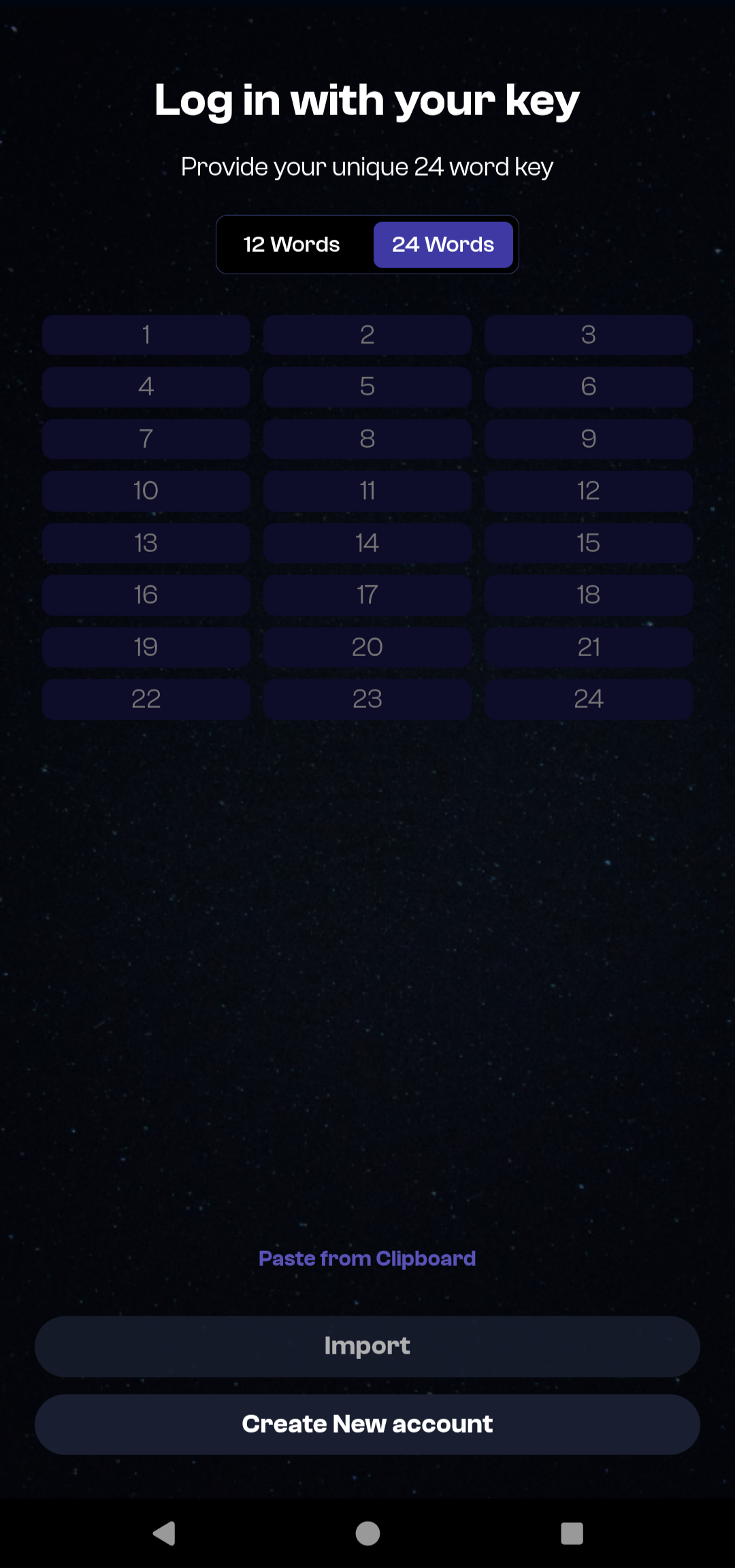The image size is (735, 1568).
Task: Focus the word field number 16
Action: (146, 595)
